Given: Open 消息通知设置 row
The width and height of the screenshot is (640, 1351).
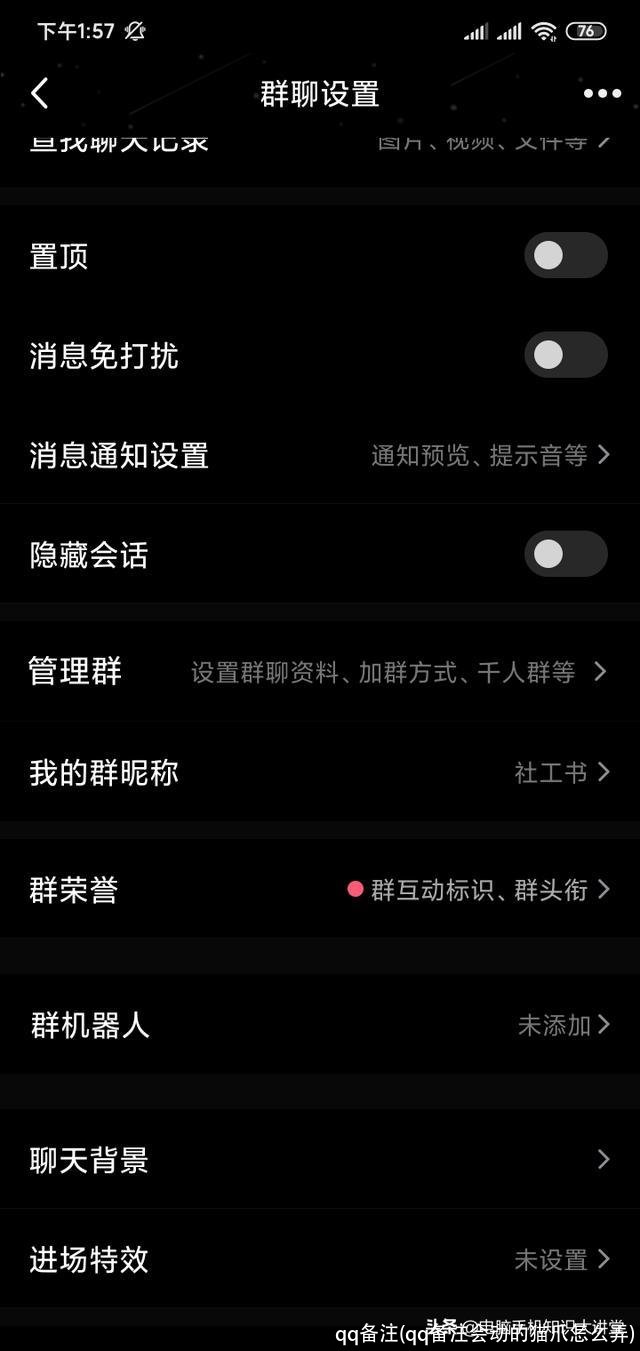Looking at the screenshot, I should click(320, 456).
